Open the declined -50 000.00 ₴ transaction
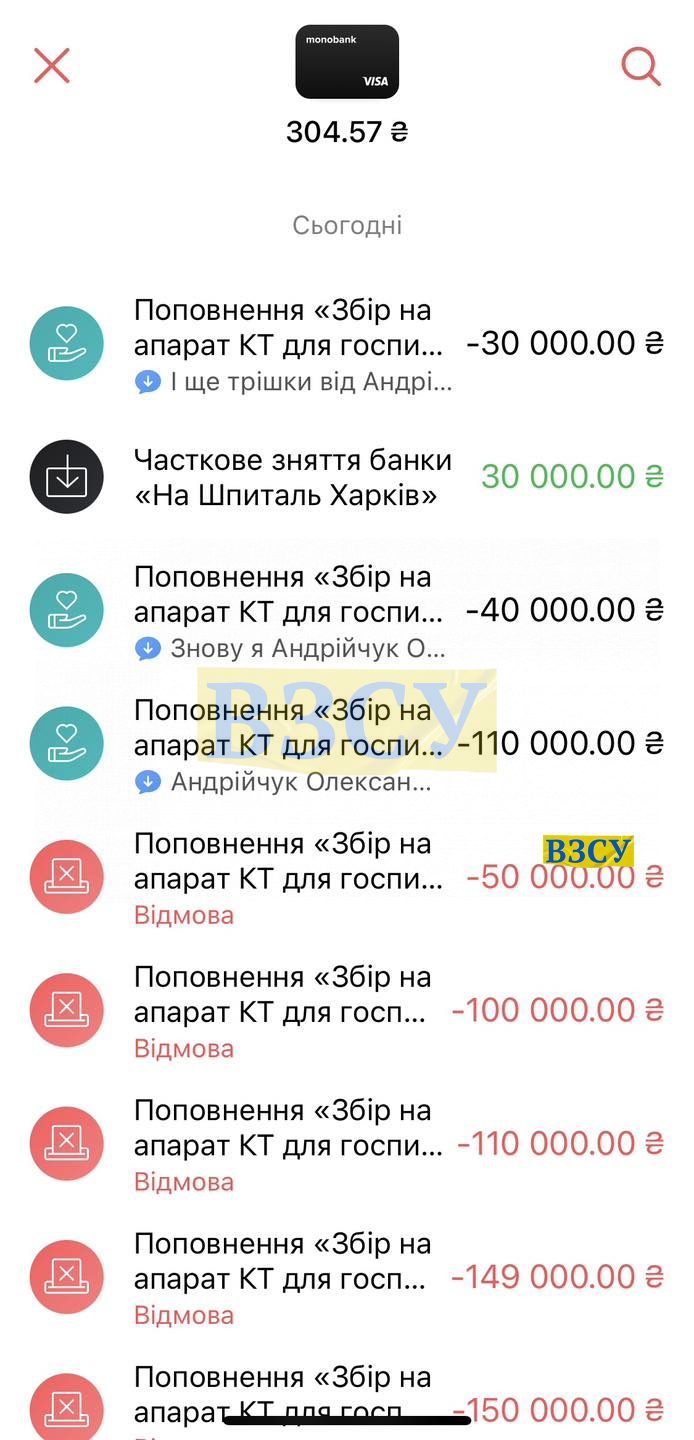Image resolution: width=694 pixels, height=1440 pixels. pos(347,877)
